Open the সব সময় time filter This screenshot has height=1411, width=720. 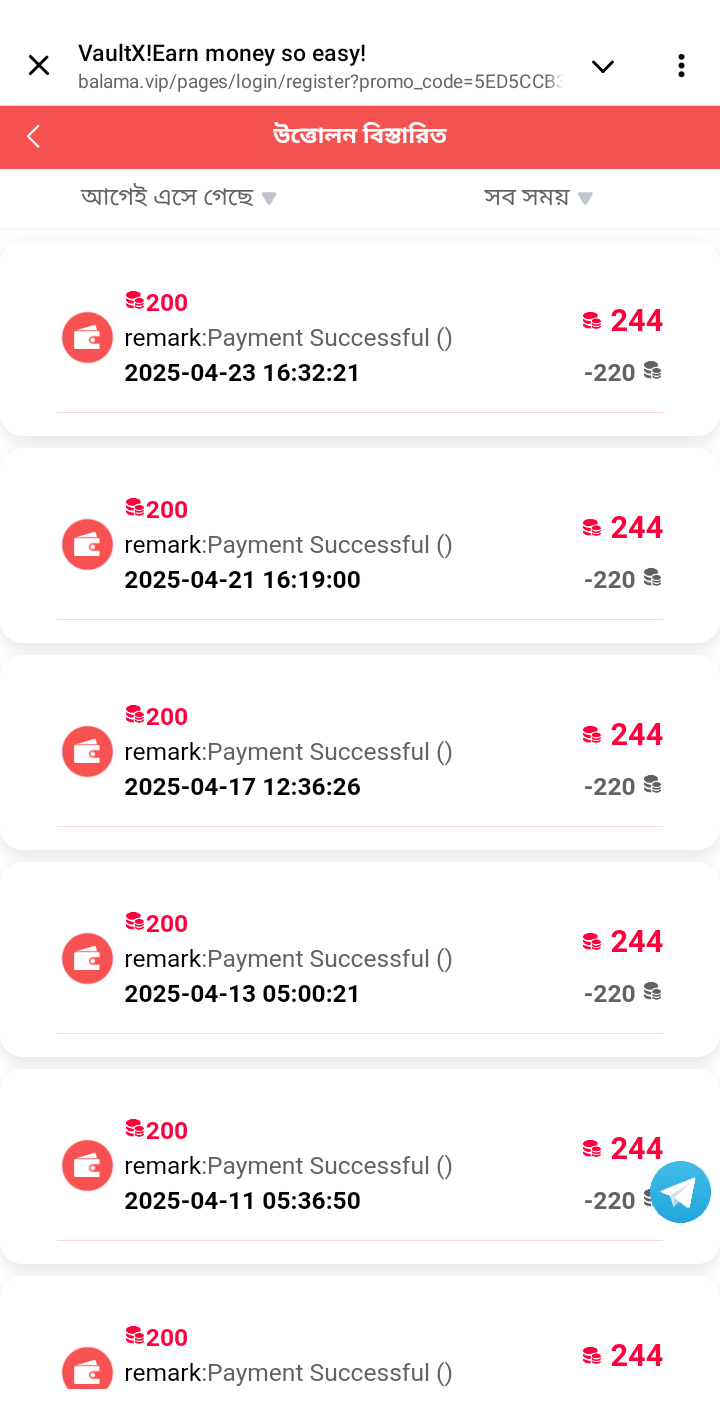[538, 197]
